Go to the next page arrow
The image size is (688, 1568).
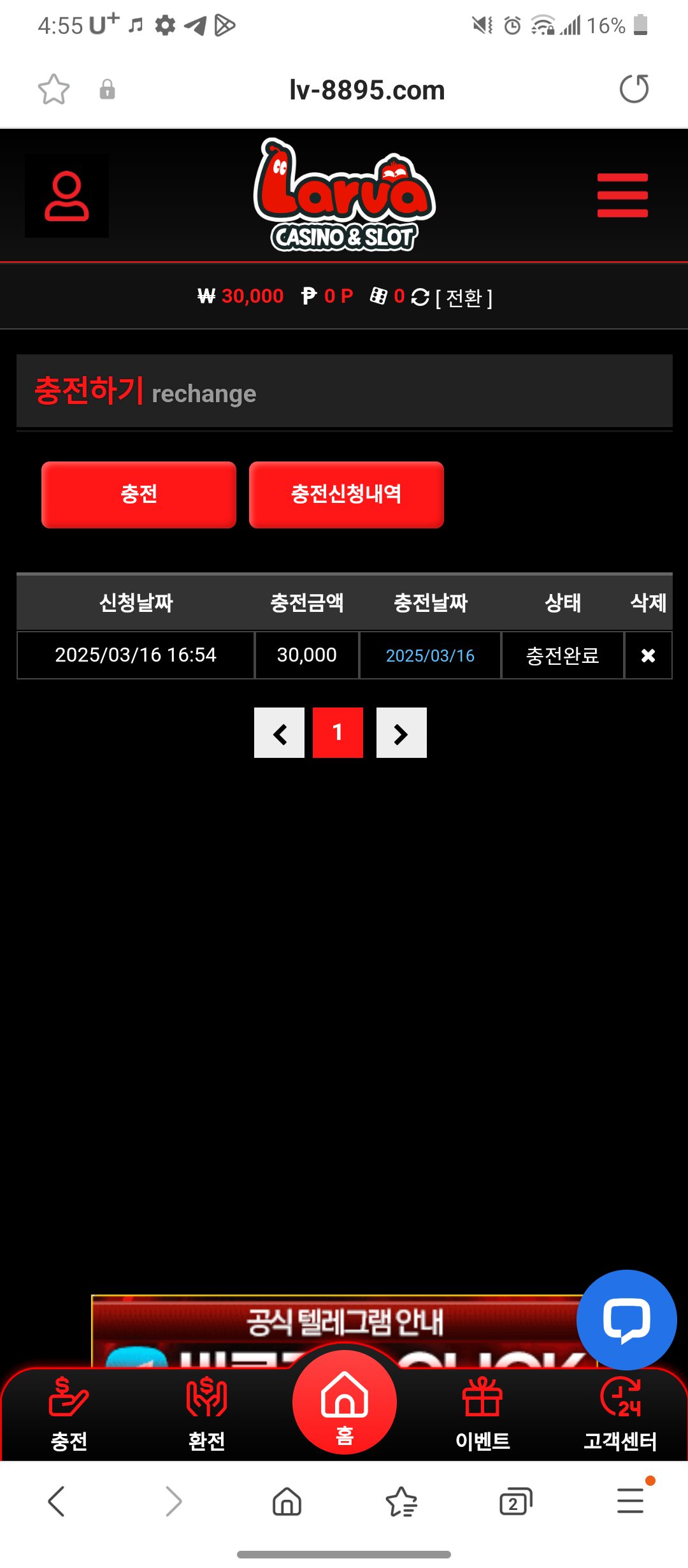click(401, 733)
